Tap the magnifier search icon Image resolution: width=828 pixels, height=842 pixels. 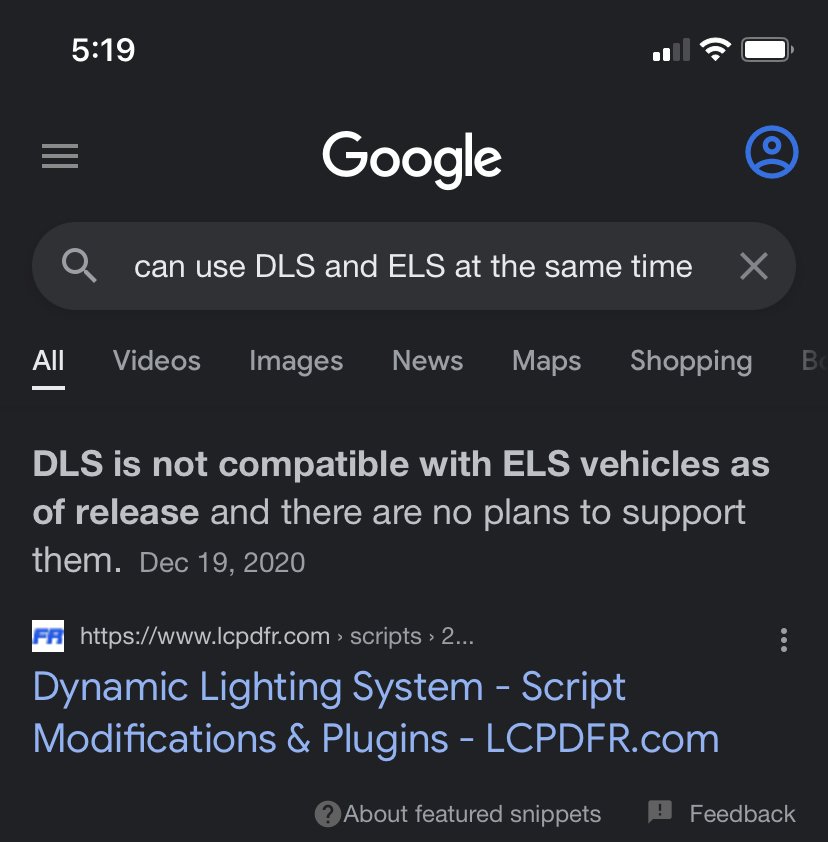point(79,266)
